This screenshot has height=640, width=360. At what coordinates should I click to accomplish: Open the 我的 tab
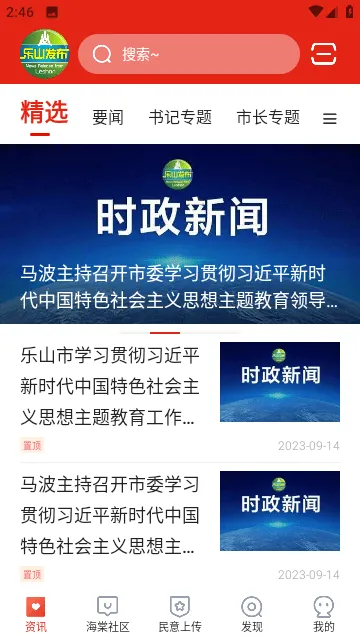(324, 614)
